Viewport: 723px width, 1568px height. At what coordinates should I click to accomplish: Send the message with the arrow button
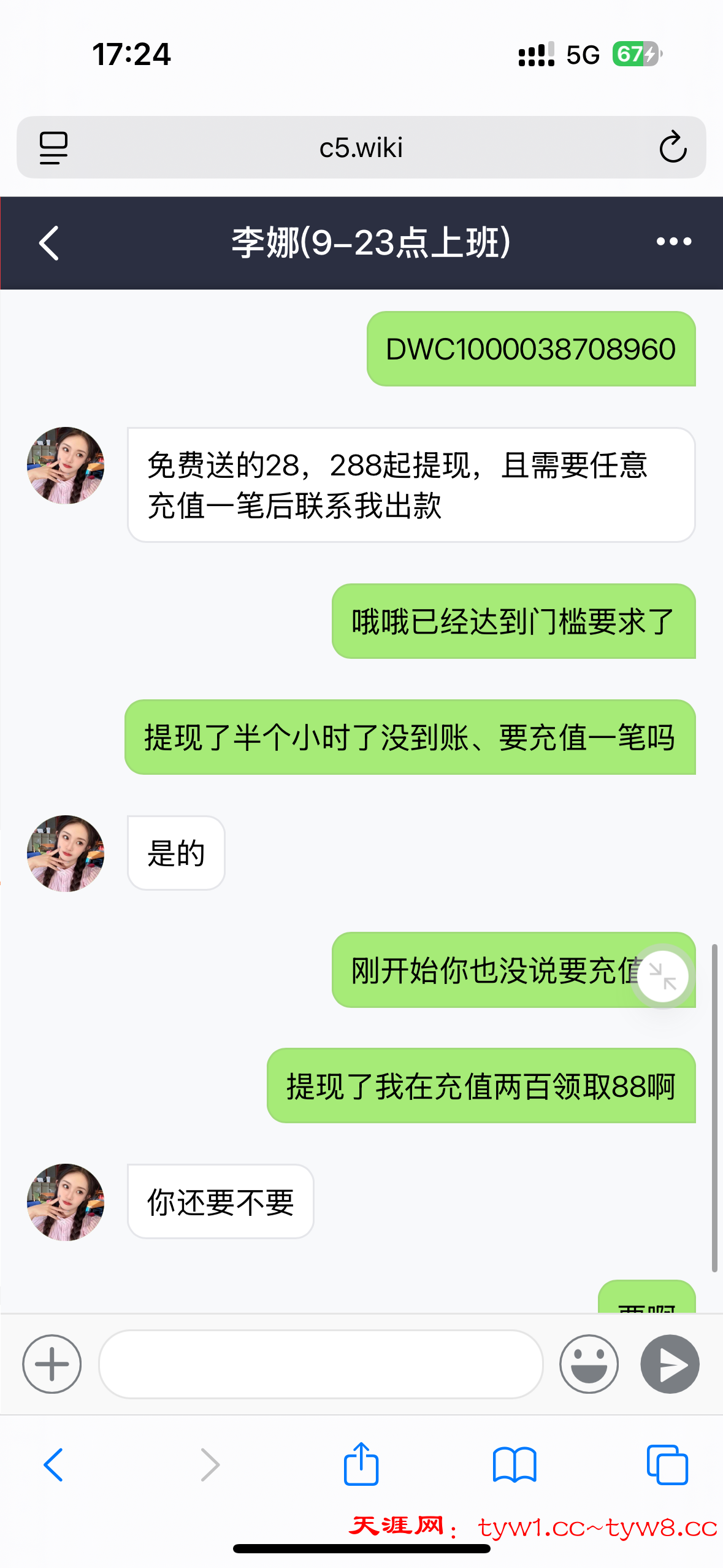670,1364
